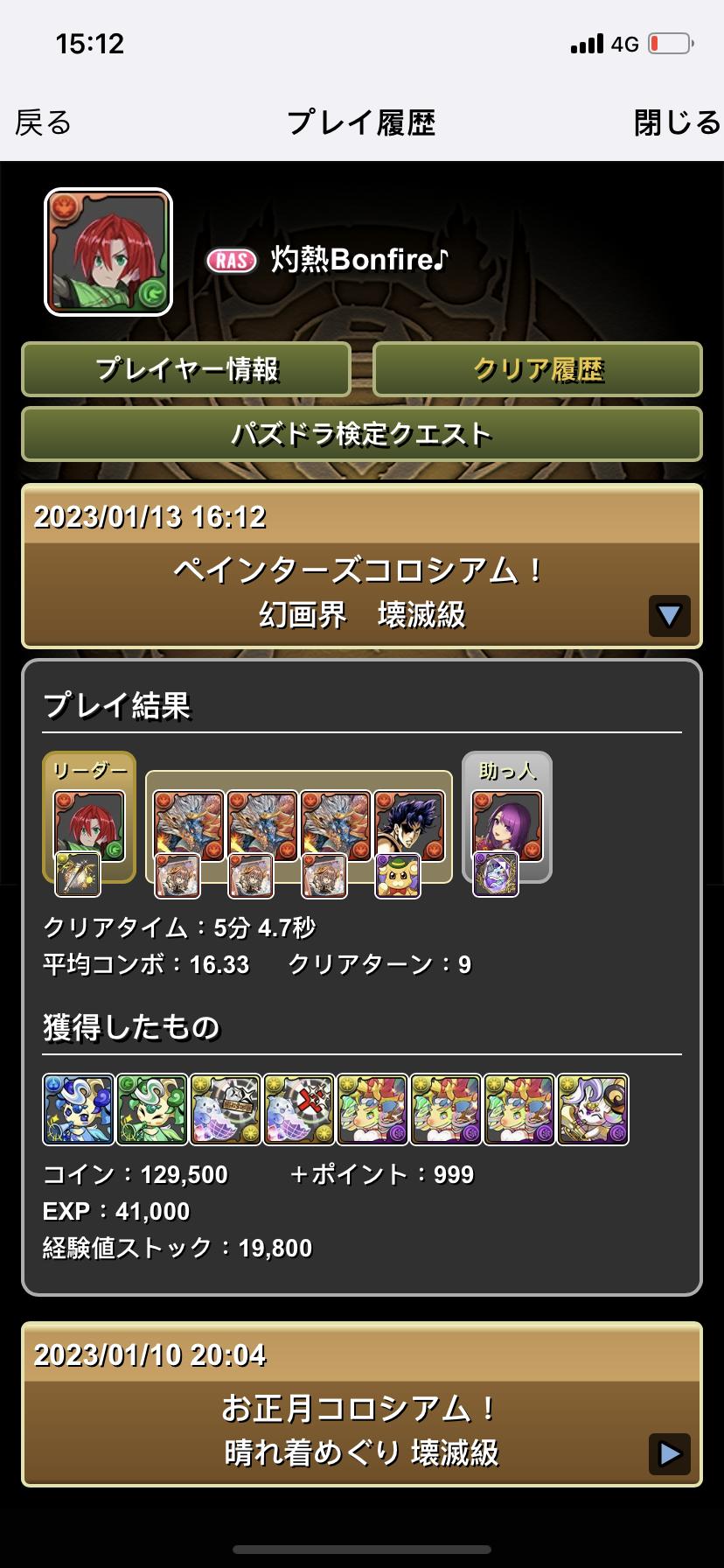Tap the player's avatar icon

108,252
